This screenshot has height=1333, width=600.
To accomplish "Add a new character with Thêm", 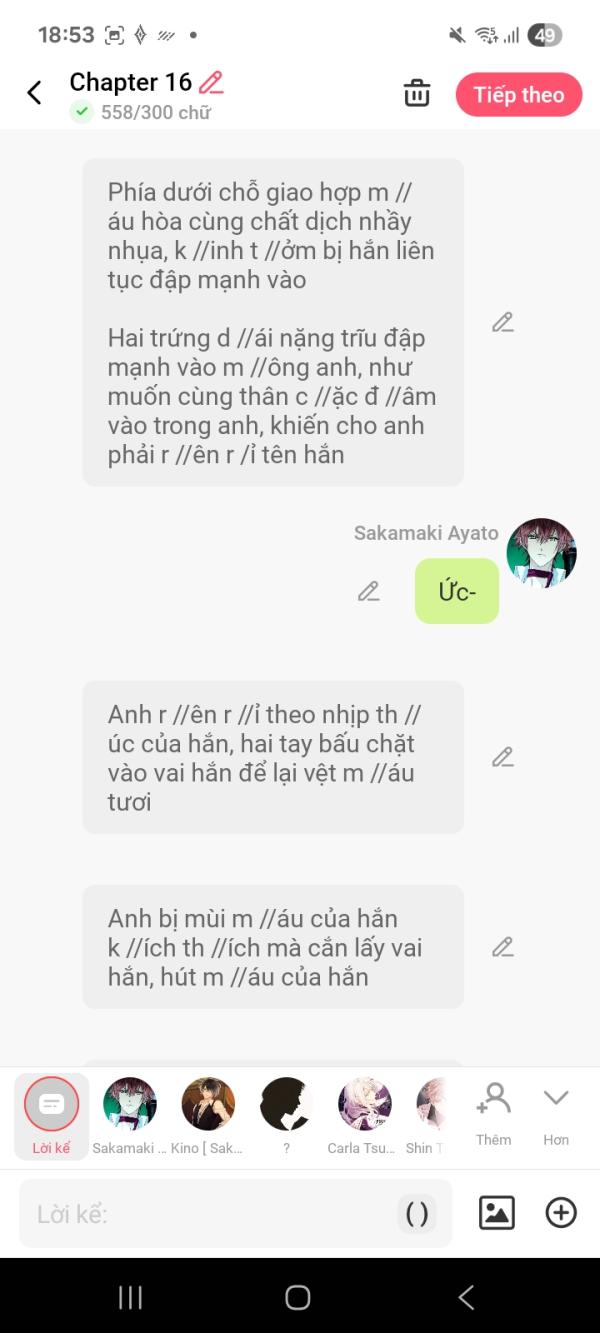I will pyautogui.click(x=493, y=1112).
